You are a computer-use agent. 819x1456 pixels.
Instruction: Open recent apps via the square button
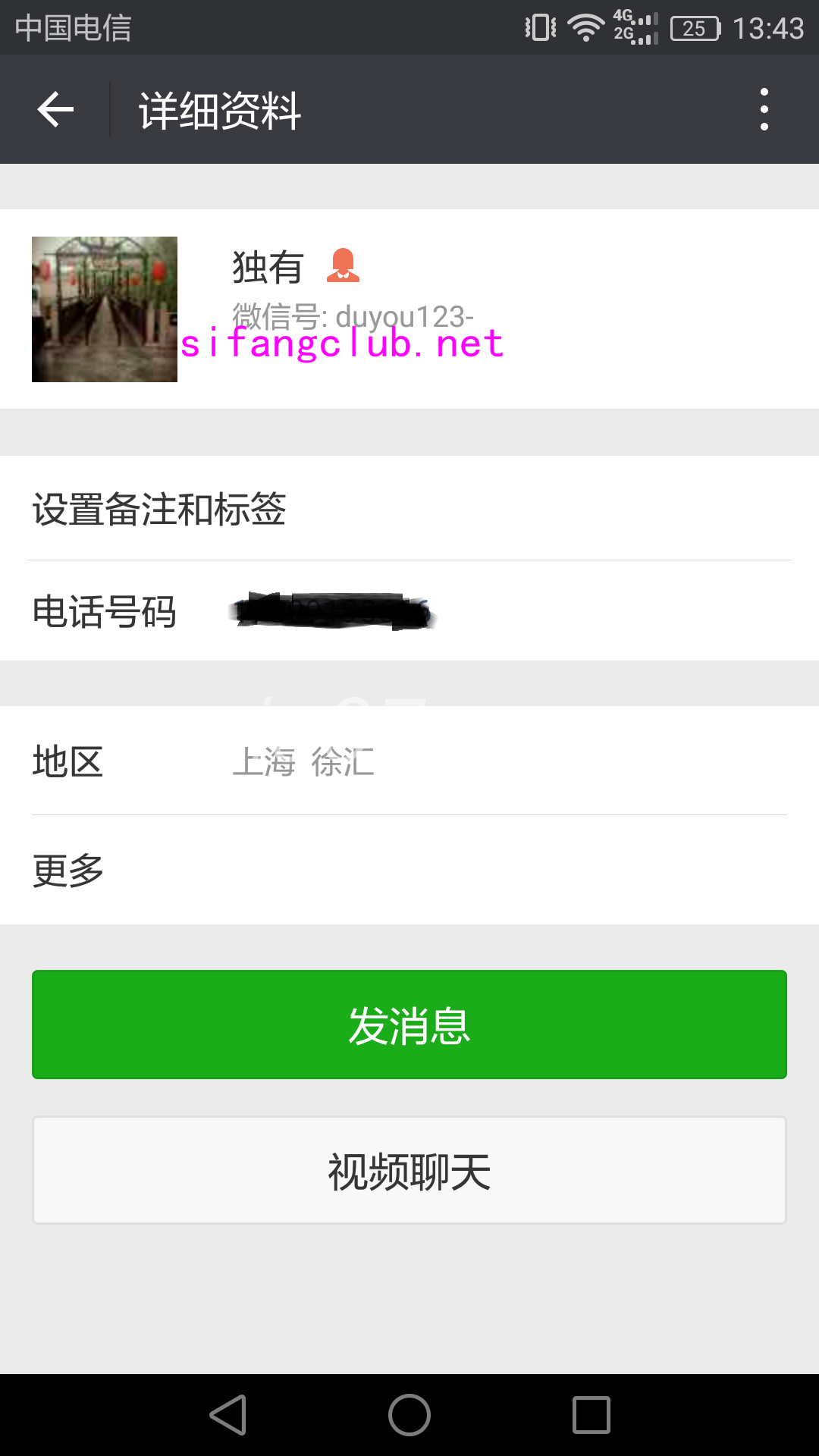click(x=591, y=1415)
